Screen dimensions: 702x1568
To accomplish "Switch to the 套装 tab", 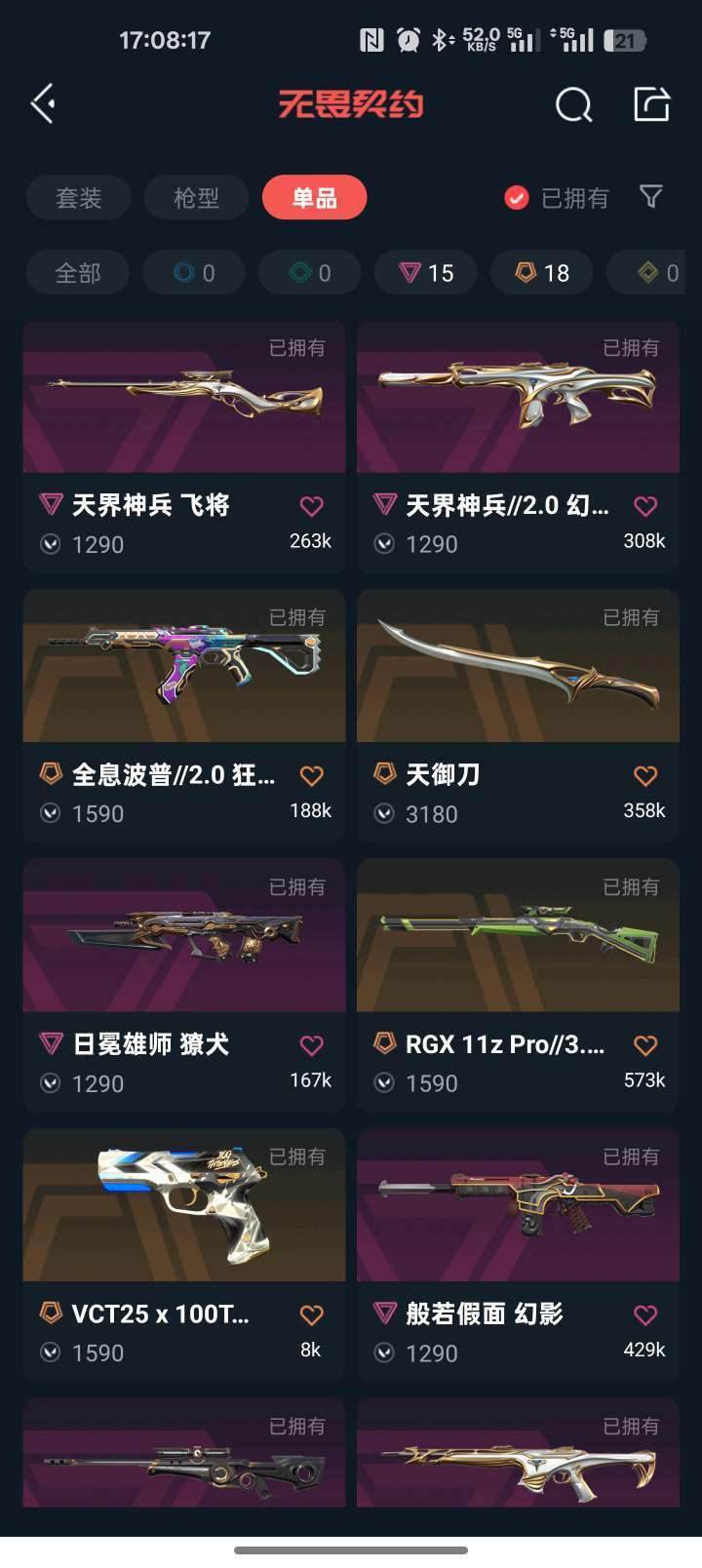I will point(78,197).
